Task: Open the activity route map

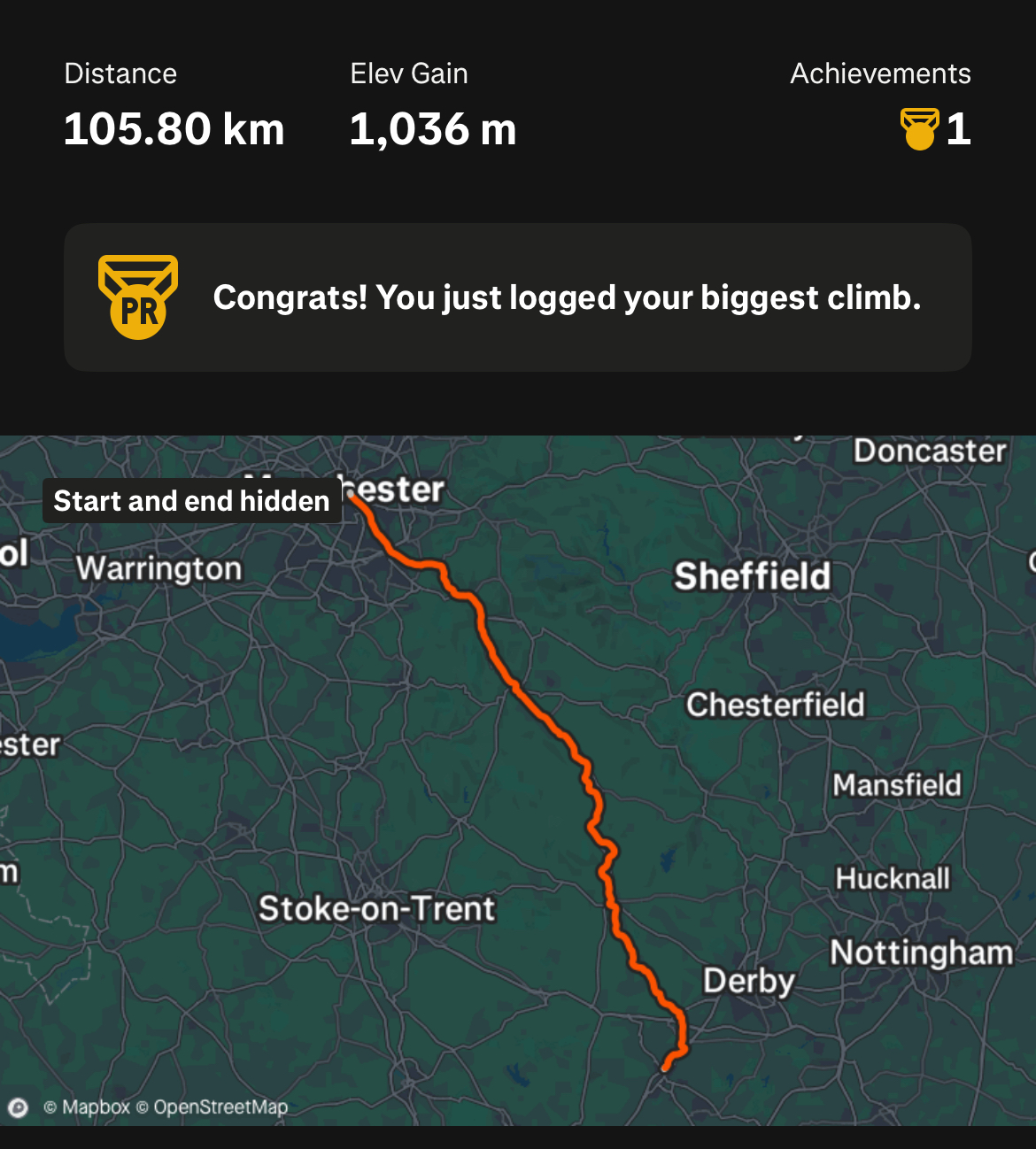Action: tap(518, 779)
